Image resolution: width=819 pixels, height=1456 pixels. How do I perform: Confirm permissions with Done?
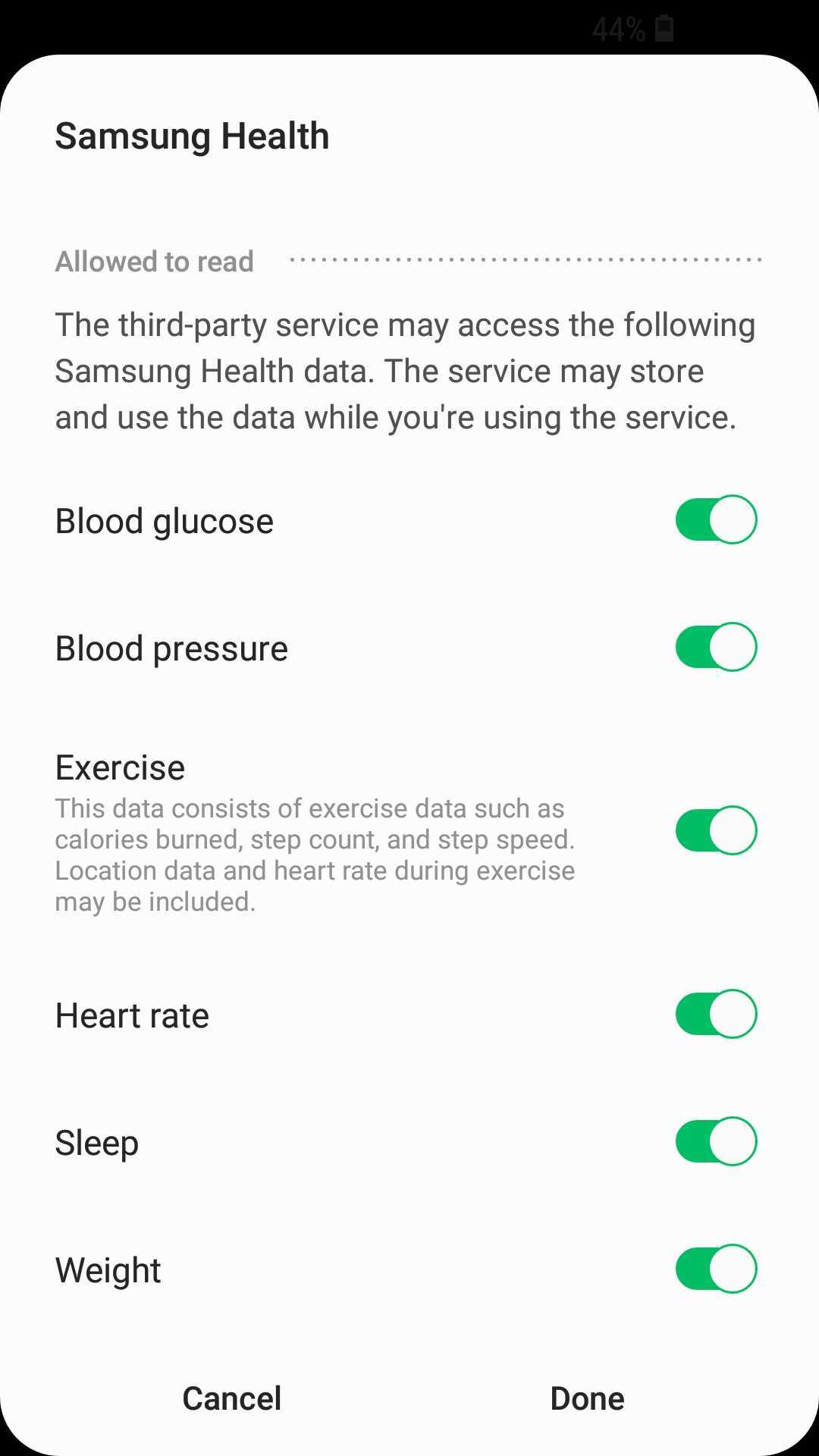[587, 1398]
